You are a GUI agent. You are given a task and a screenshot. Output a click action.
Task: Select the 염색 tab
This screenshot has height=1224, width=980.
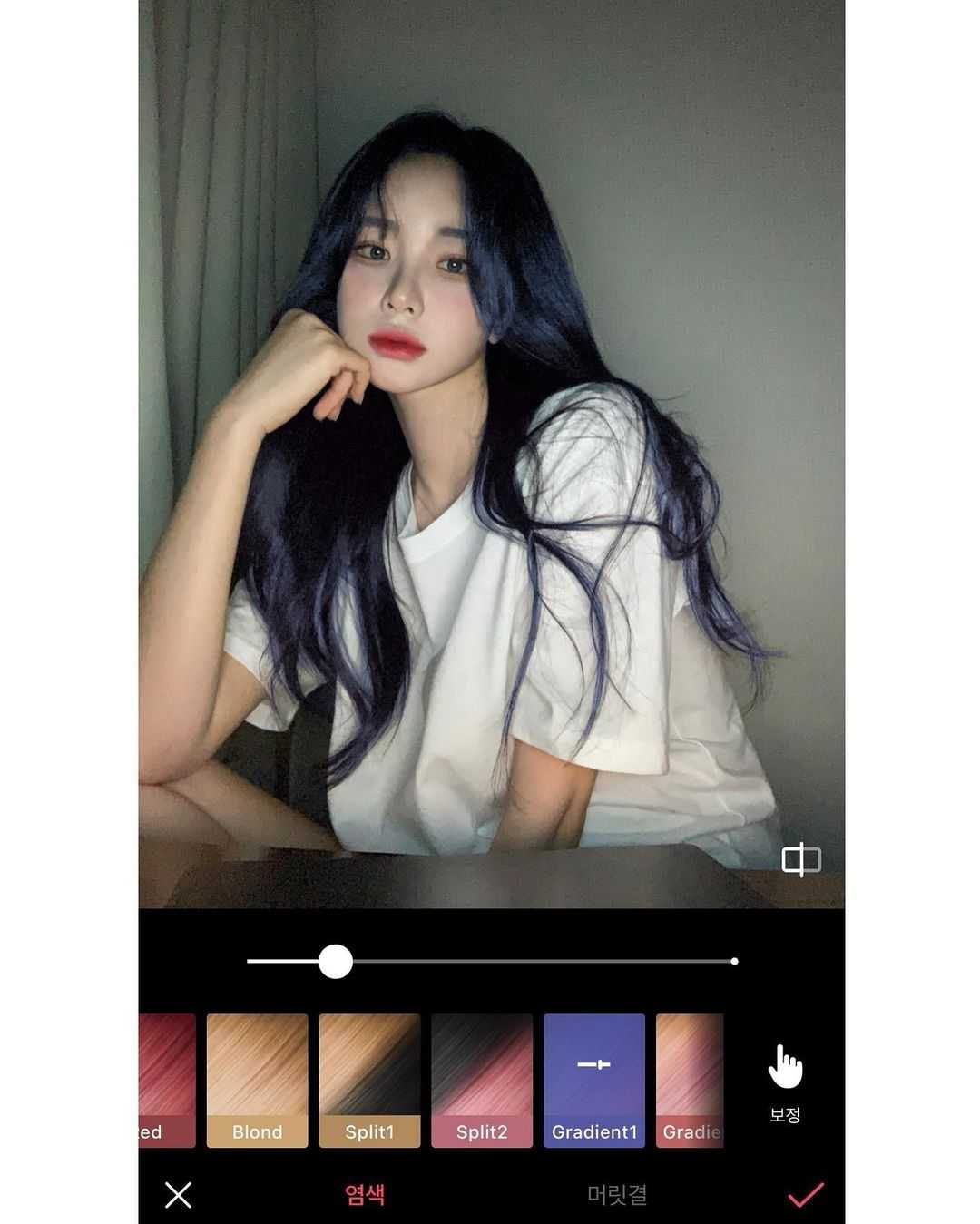pyautogui.click(x=365, y=1195)
